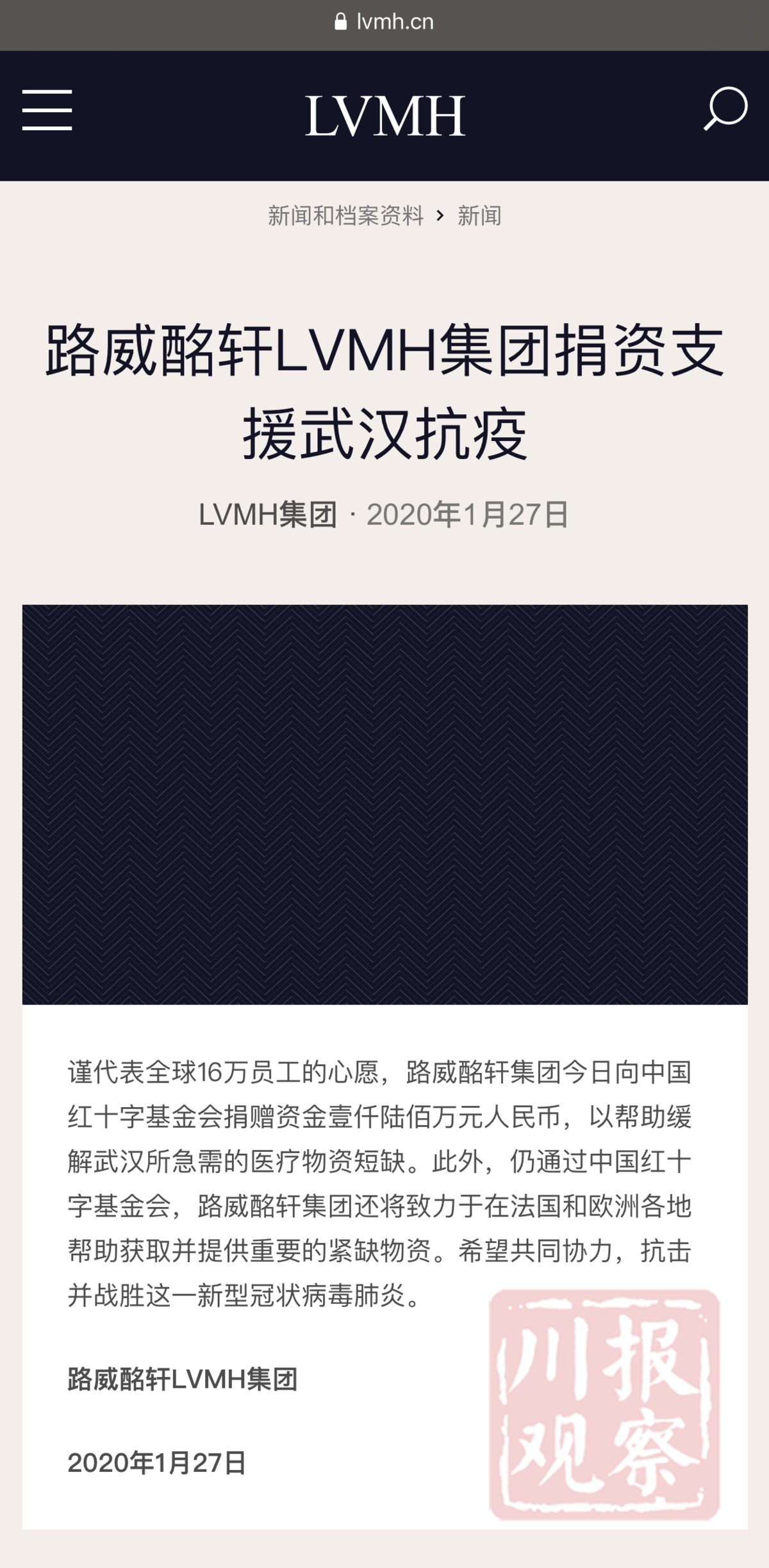This screenshot has width=769, height=1568.
Task: Open the hamburger navigation menu
Action: click(47, 110)
